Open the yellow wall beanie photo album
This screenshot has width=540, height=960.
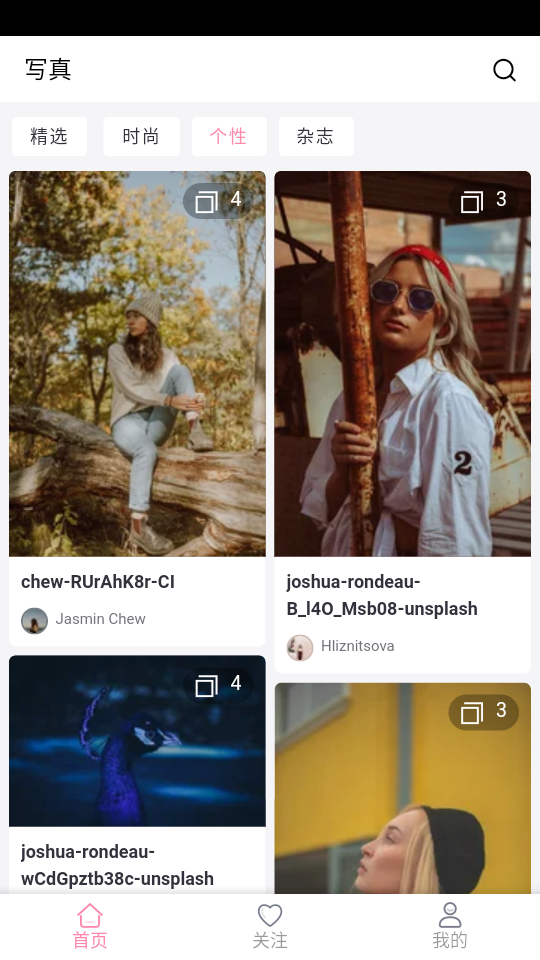[x=403, y=789]
